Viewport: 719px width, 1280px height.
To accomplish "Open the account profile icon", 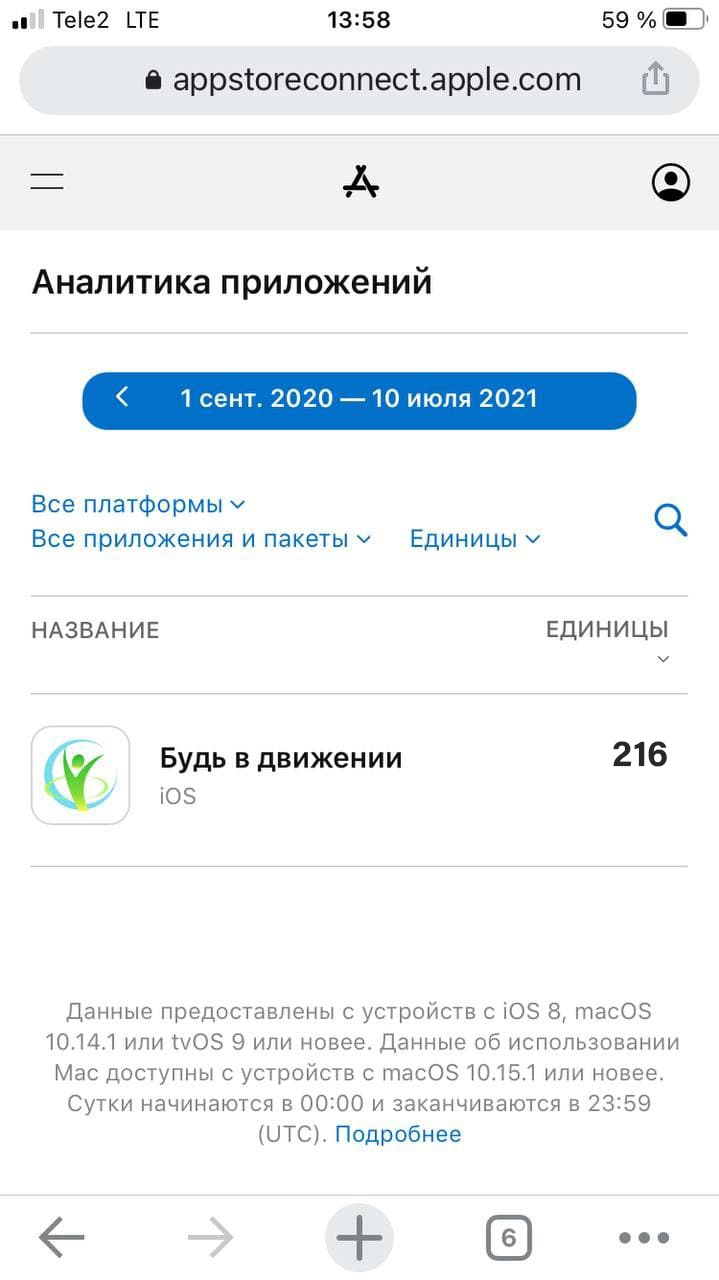I will pos(670,182).
